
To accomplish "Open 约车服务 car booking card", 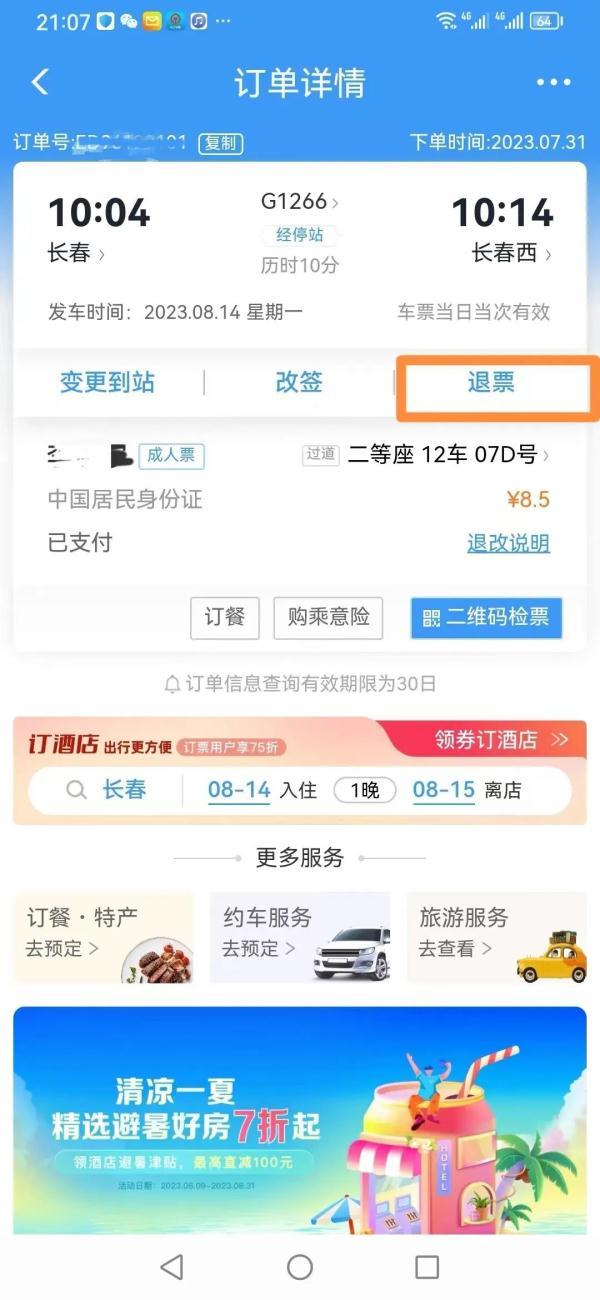I will [x=299, y=937].
